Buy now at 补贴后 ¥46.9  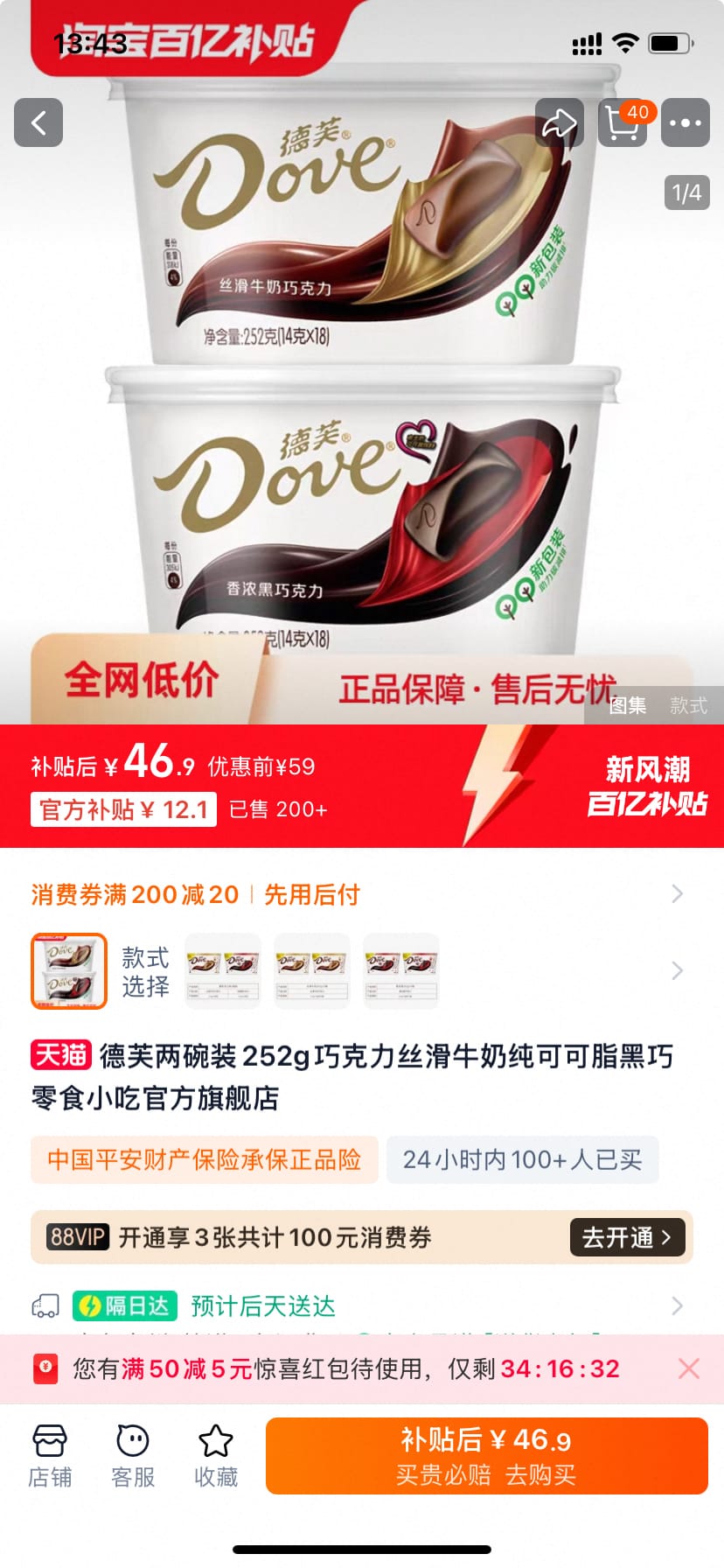click(x=486, y=1456)
